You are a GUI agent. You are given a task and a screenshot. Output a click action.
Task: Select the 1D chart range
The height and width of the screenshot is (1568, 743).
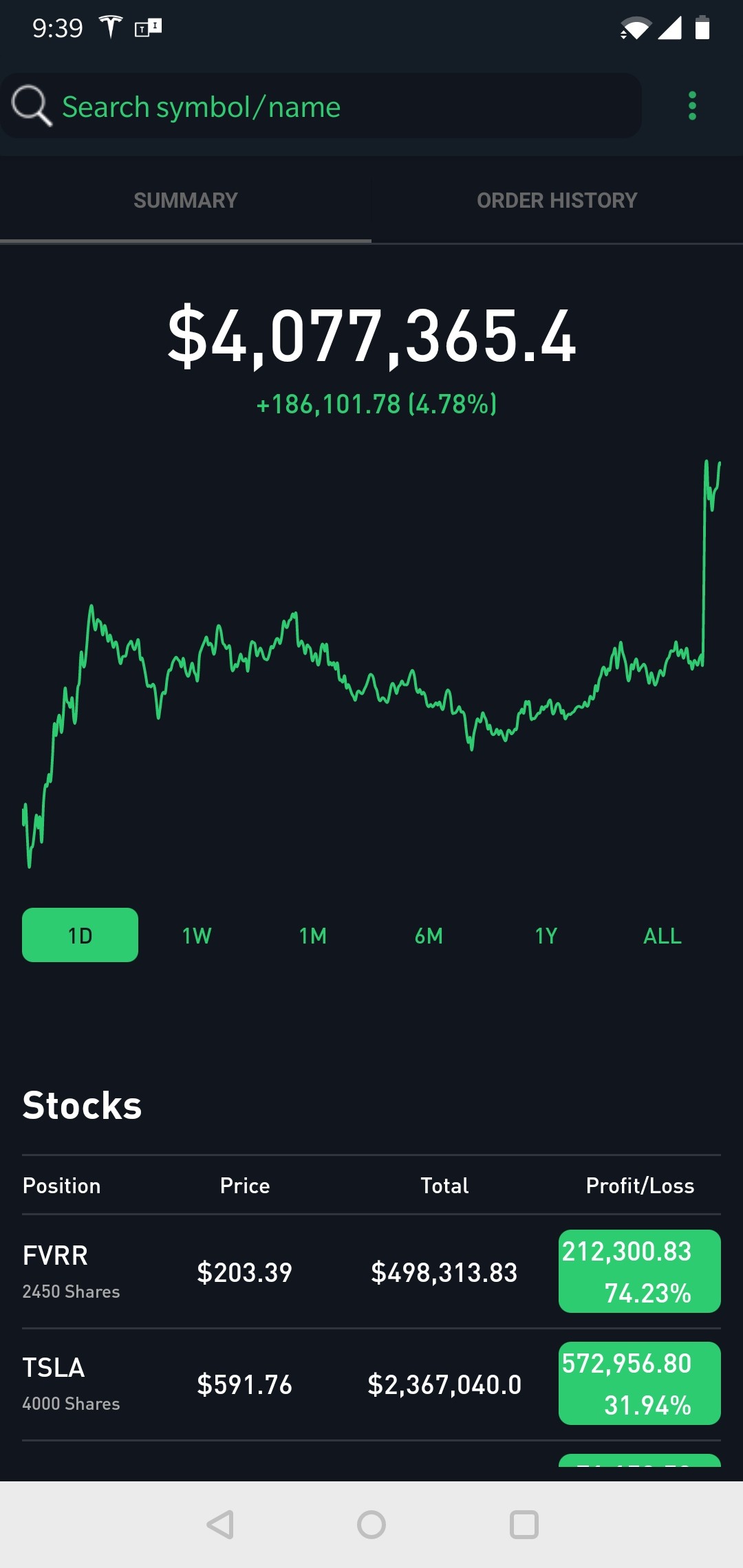point(80,935)
